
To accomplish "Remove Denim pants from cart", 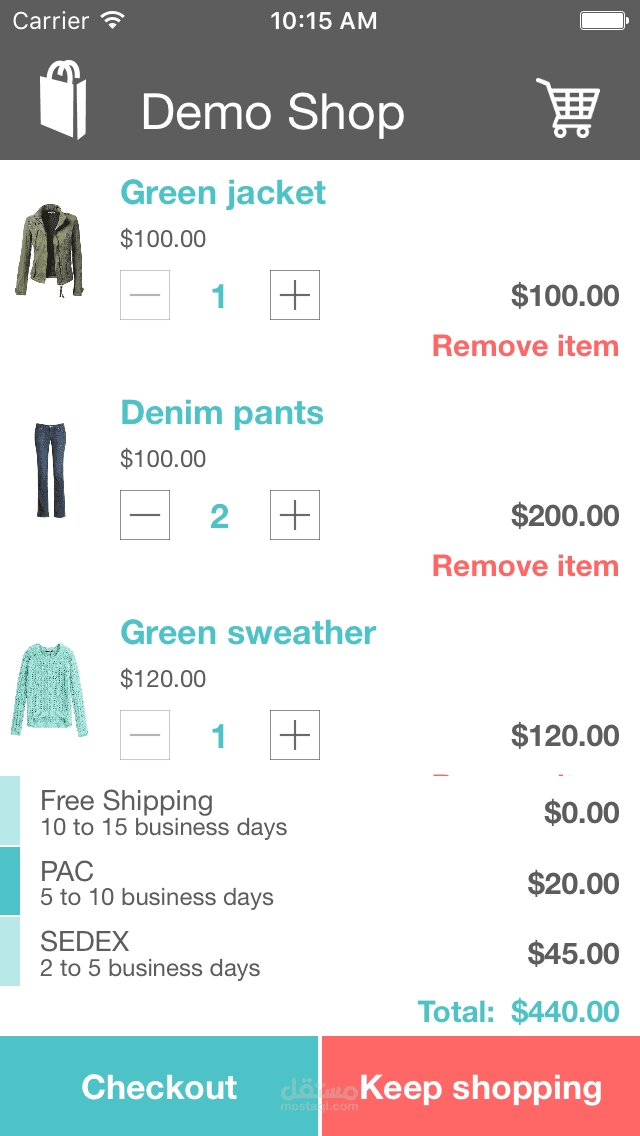I will pos(525,566).
